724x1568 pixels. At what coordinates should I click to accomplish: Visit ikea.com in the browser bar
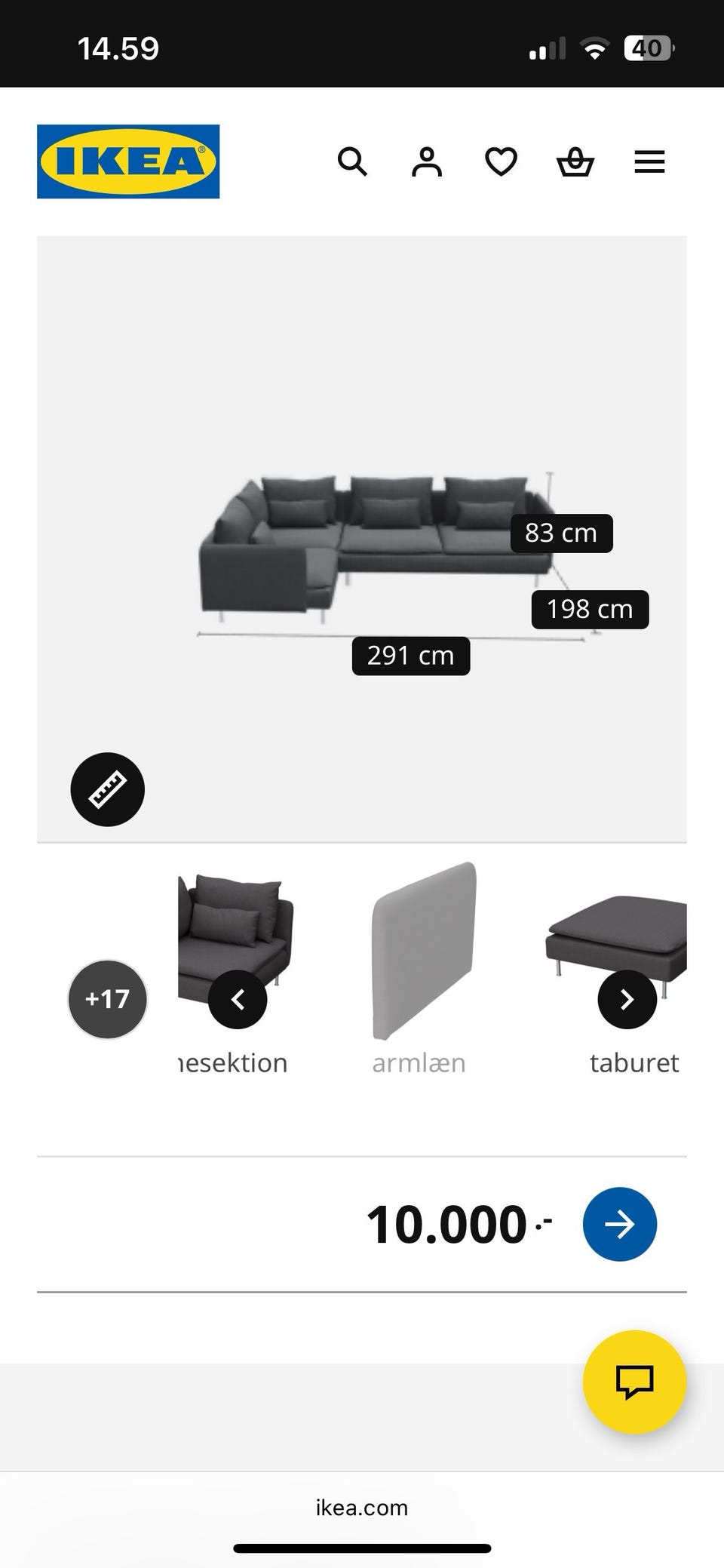361,1508
